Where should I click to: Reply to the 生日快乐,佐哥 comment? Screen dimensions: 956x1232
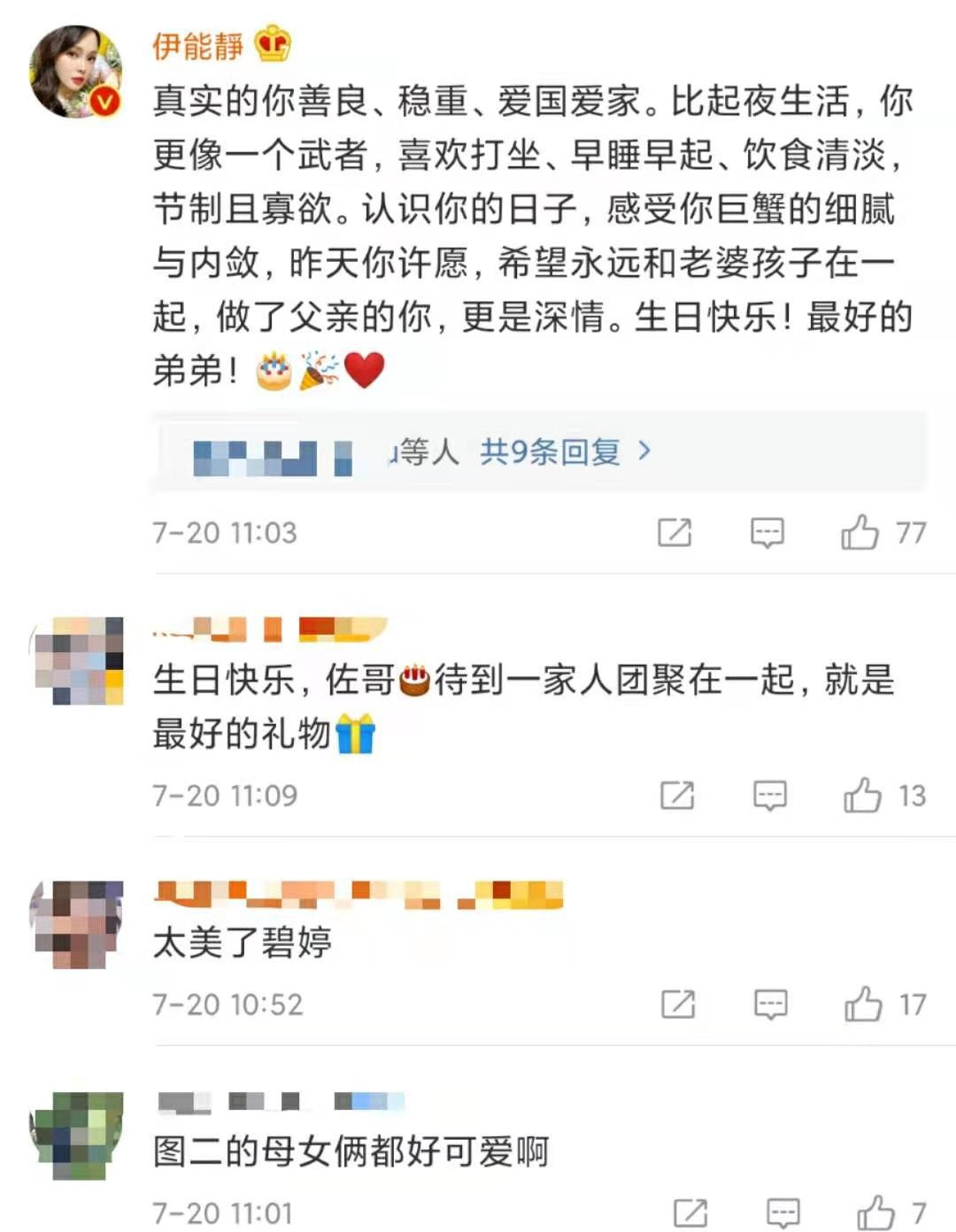[770, 795]
